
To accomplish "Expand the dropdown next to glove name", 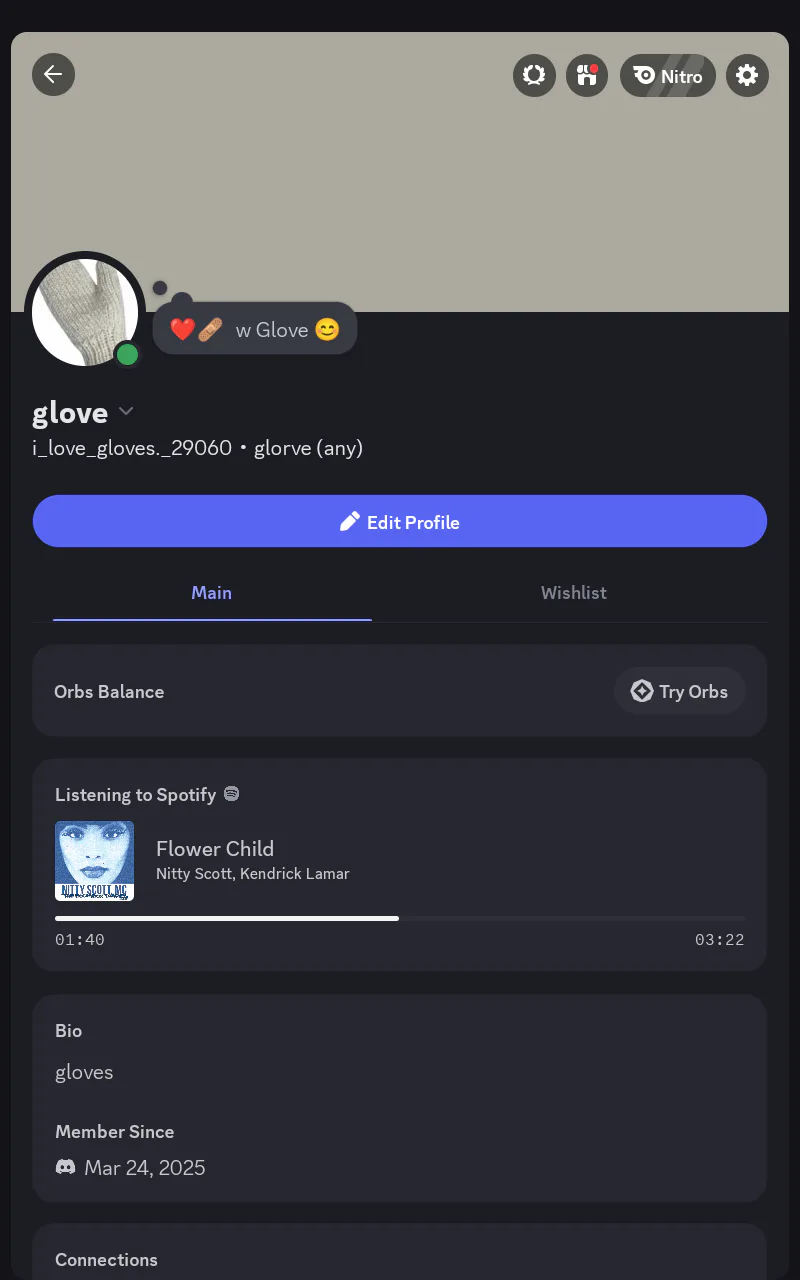I will pyautogui.click(x=126, y=411).
